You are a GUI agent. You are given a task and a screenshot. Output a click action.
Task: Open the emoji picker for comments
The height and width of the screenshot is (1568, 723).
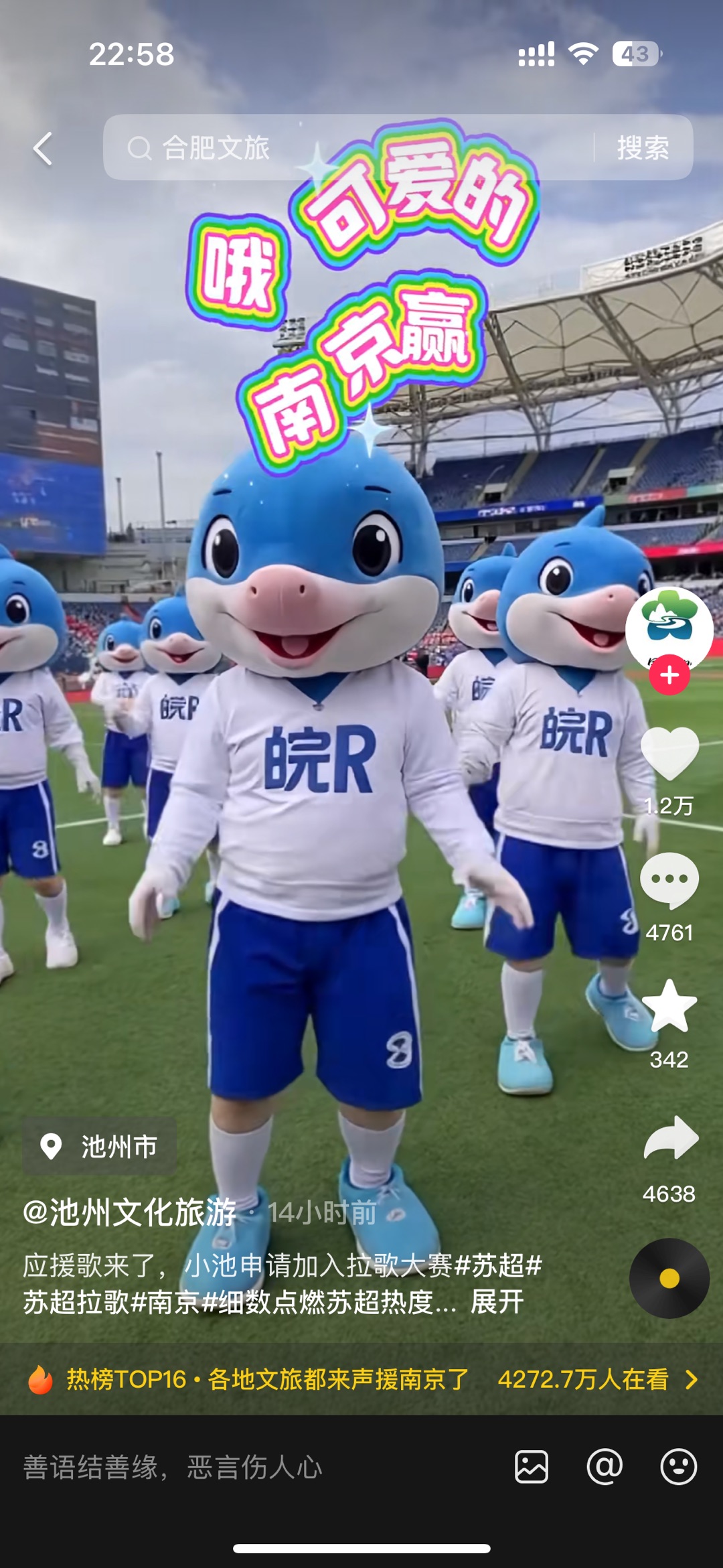pos(678,1467)
